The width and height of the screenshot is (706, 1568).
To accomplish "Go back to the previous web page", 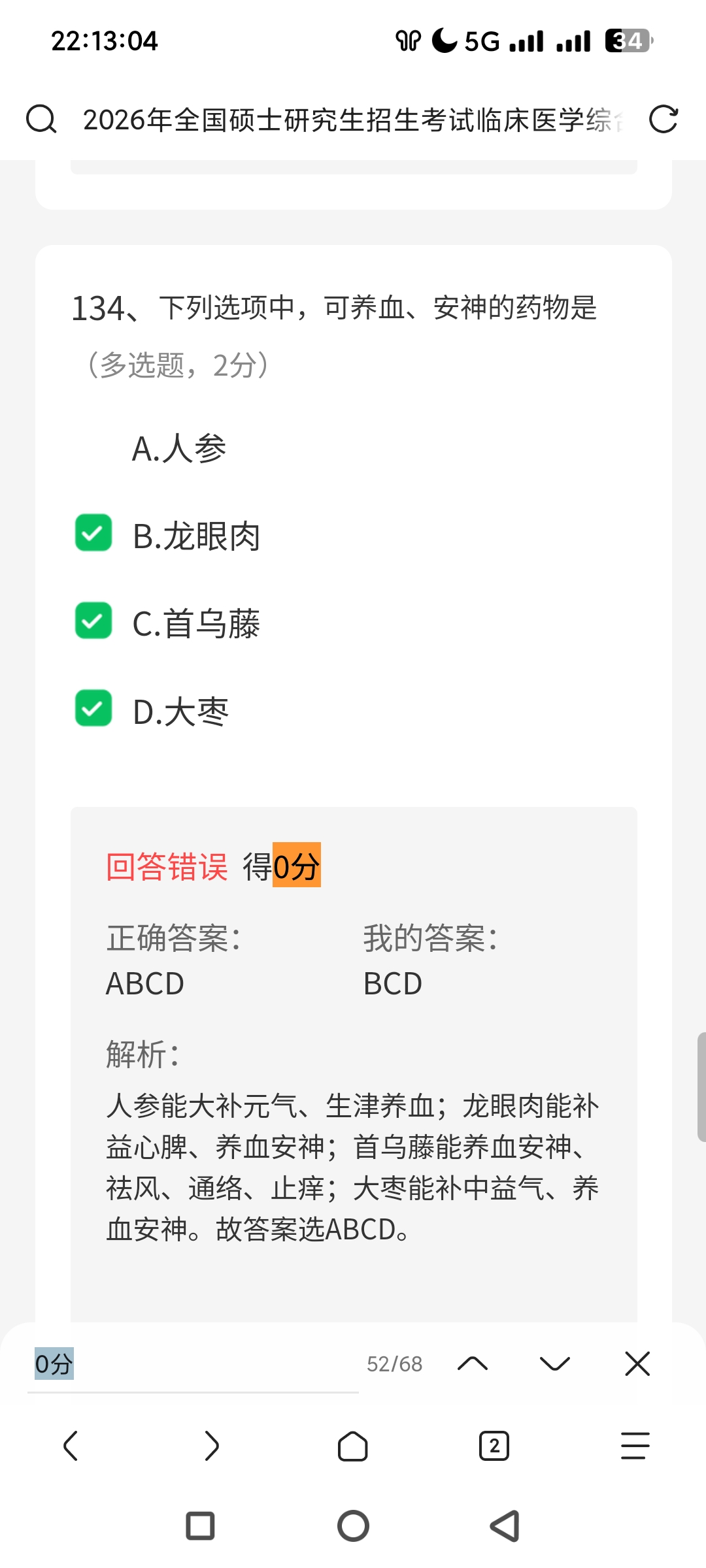I will [71, 1446].
